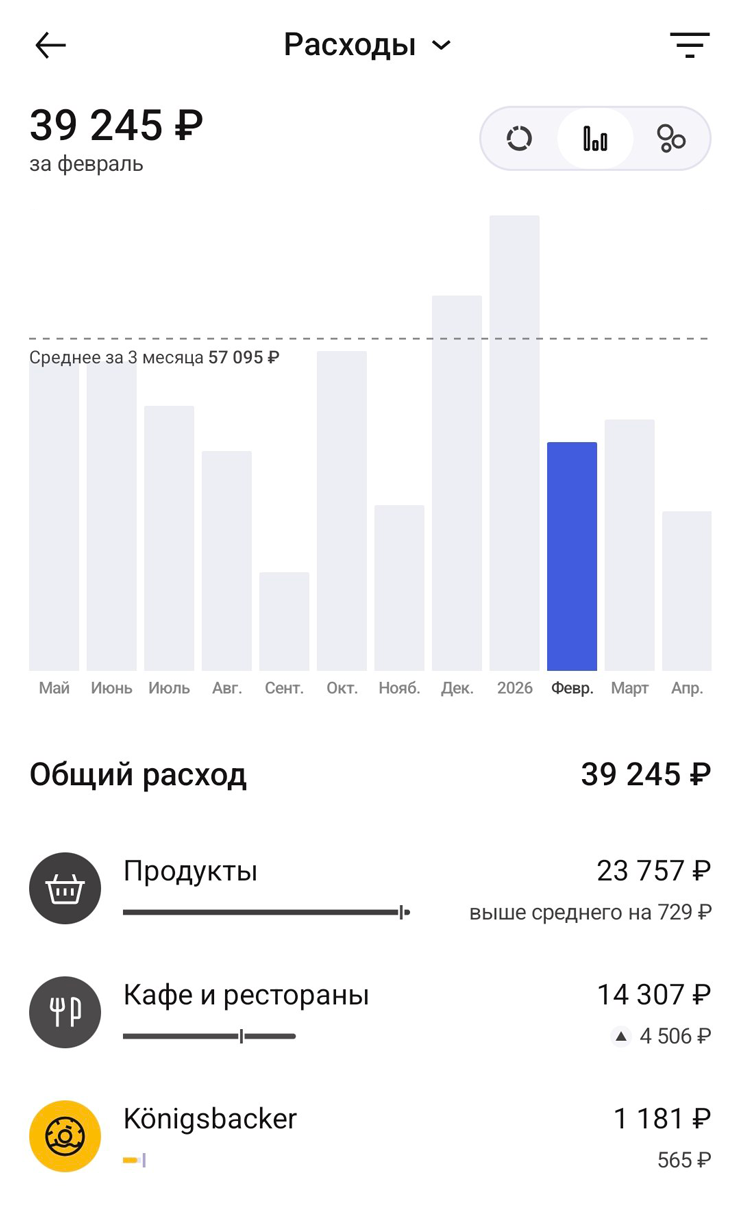
Task: Show expenses for Дек.
Action: point(457,482)
